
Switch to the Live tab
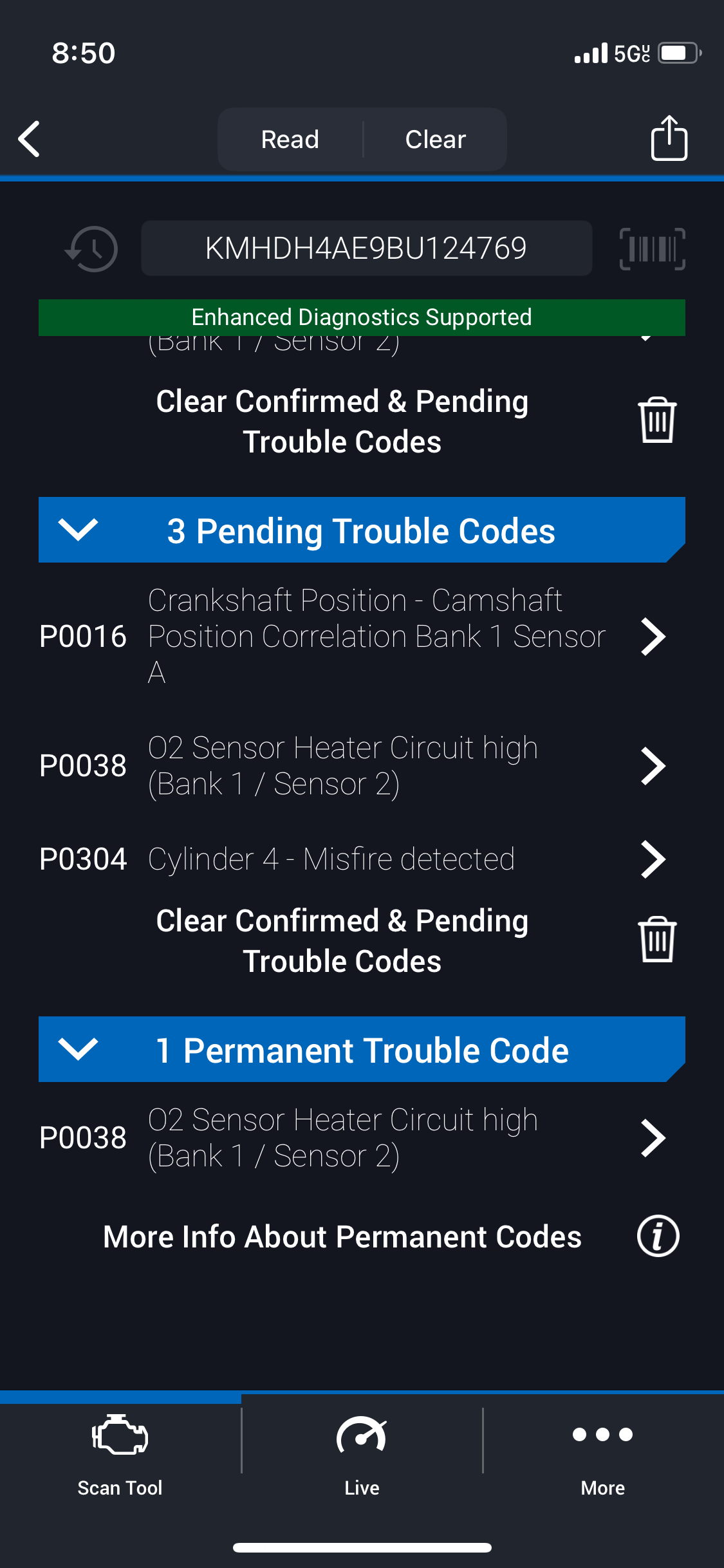pyautogui.click(x=362, y=1452)
